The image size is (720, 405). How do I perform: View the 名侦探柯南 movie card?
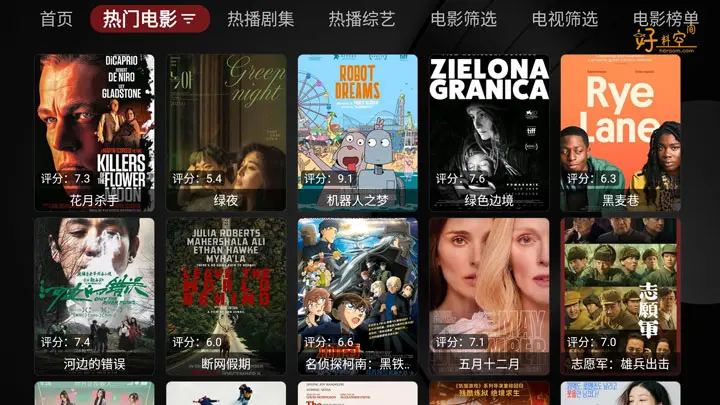tap(357, 296)
